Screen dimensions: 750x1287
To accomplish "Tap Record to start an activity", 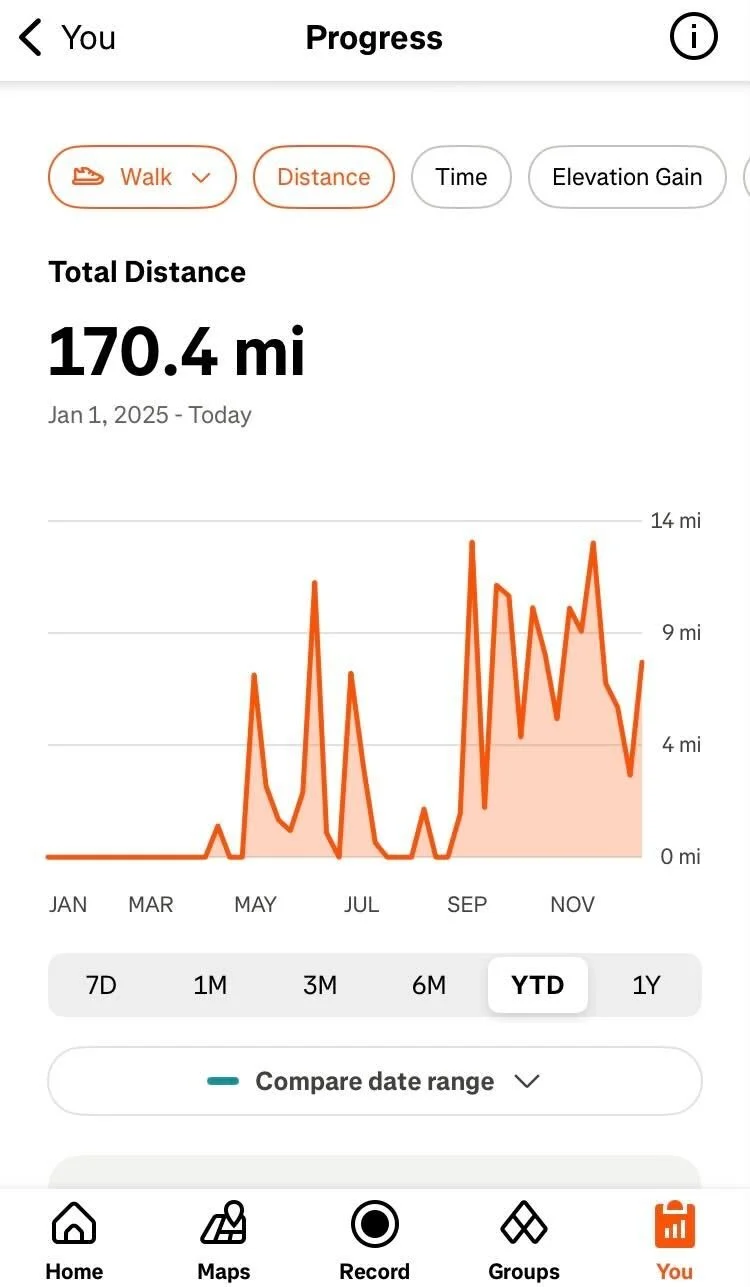I will pyautogui.click(x=375, y=1241).
